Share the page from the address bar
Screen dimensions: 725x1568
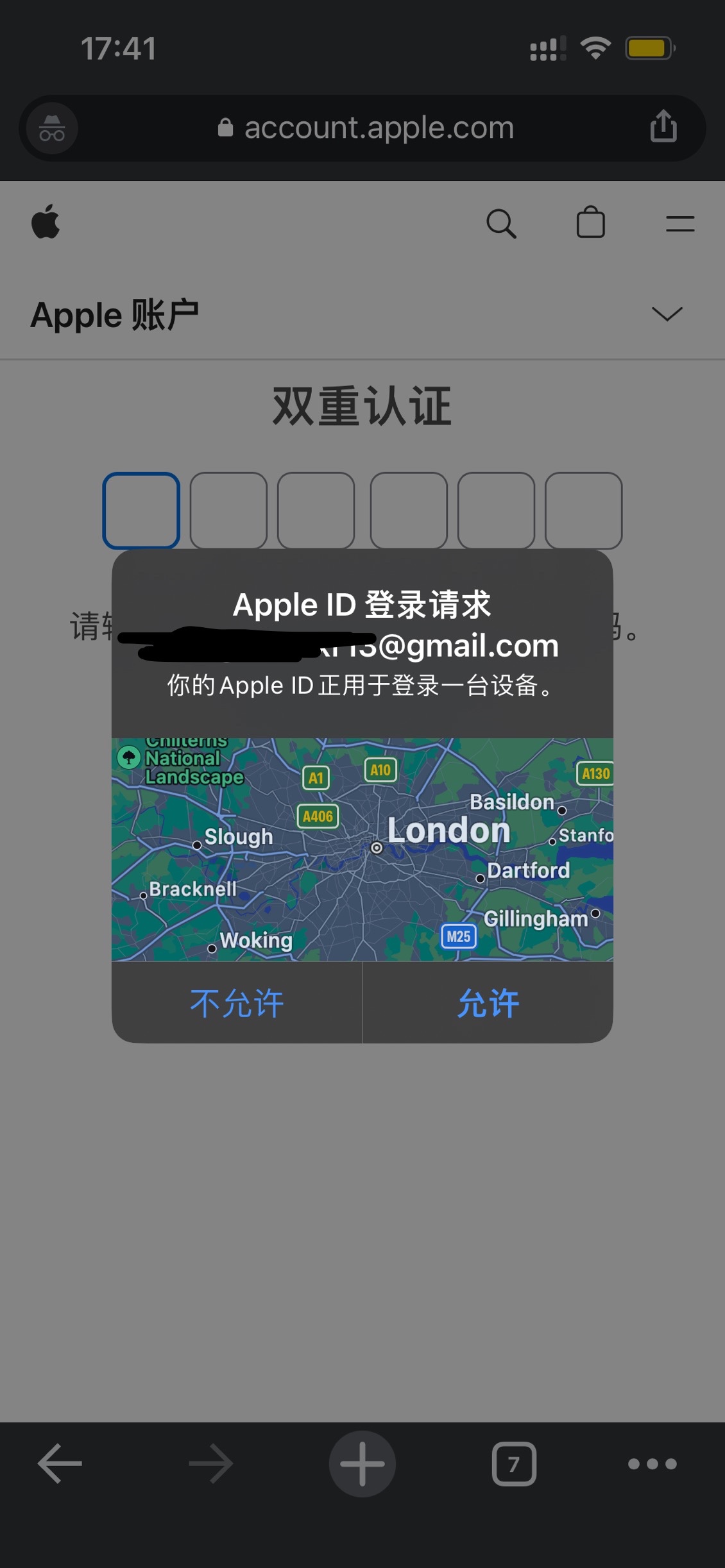coord(663,126)
